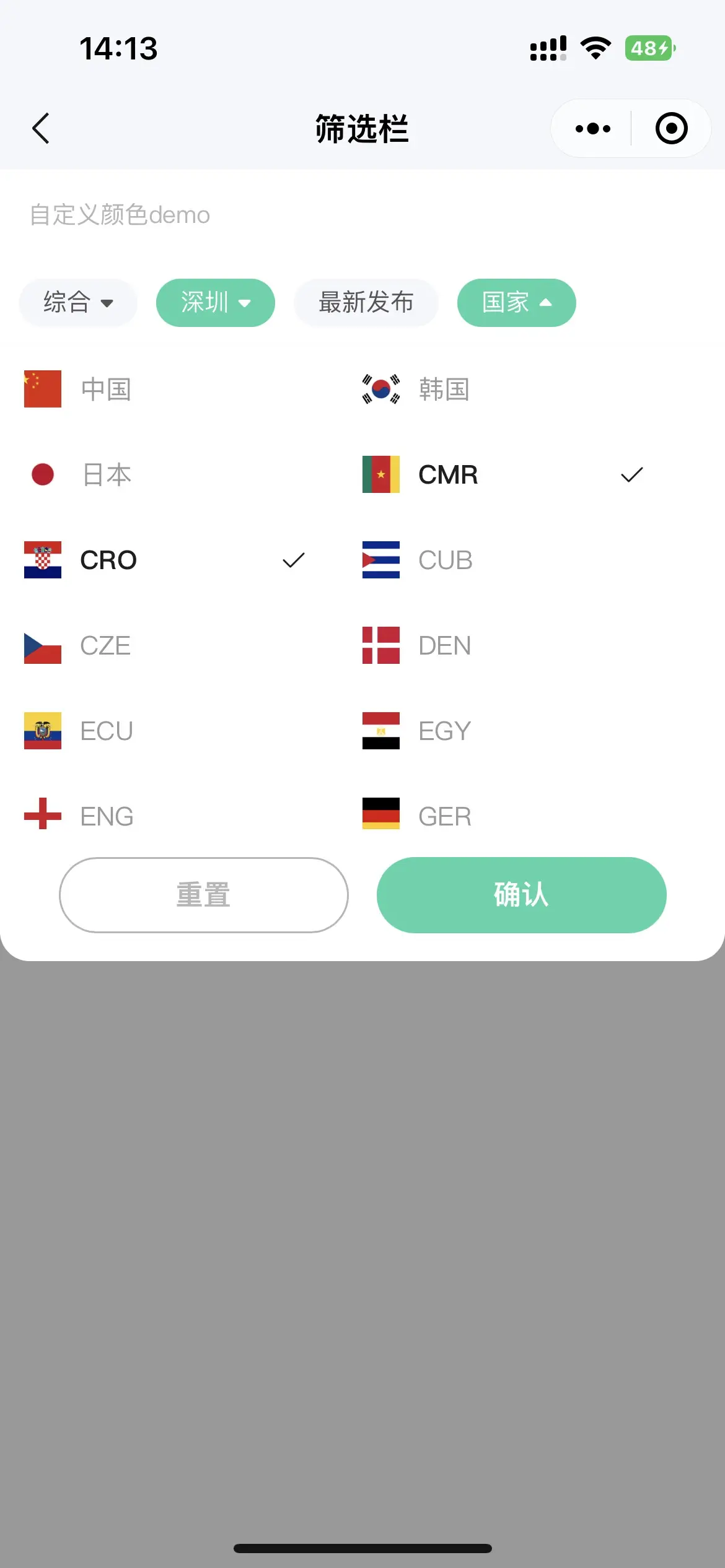Uncheck the CMR country option
725x1568 pixels.
pos(448,475)
